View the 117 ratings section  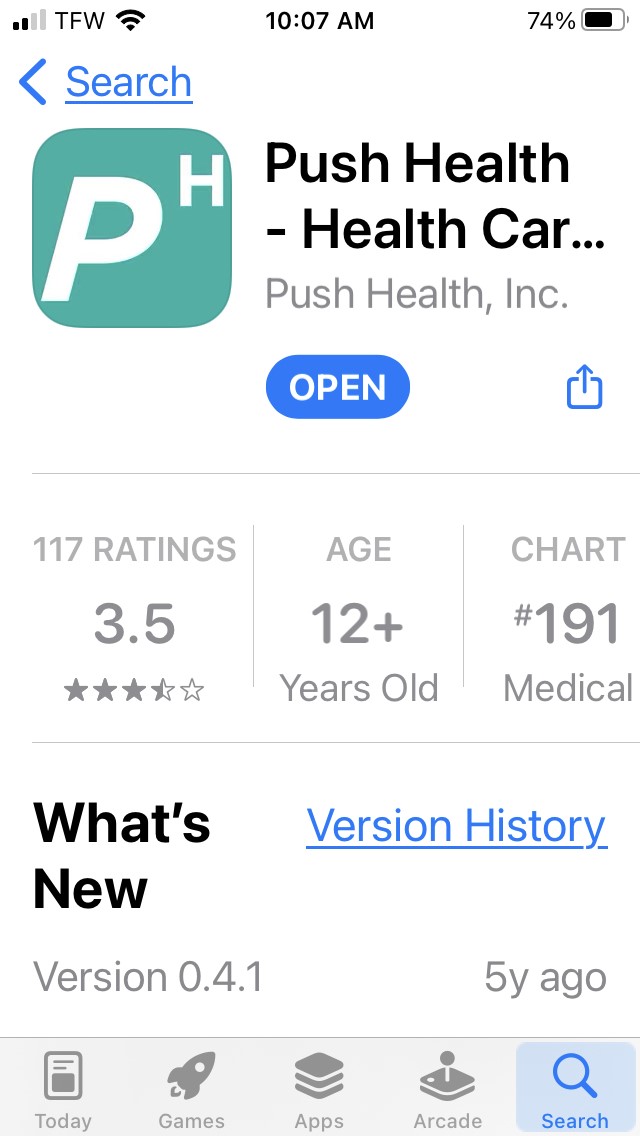[x=135, y=620]
